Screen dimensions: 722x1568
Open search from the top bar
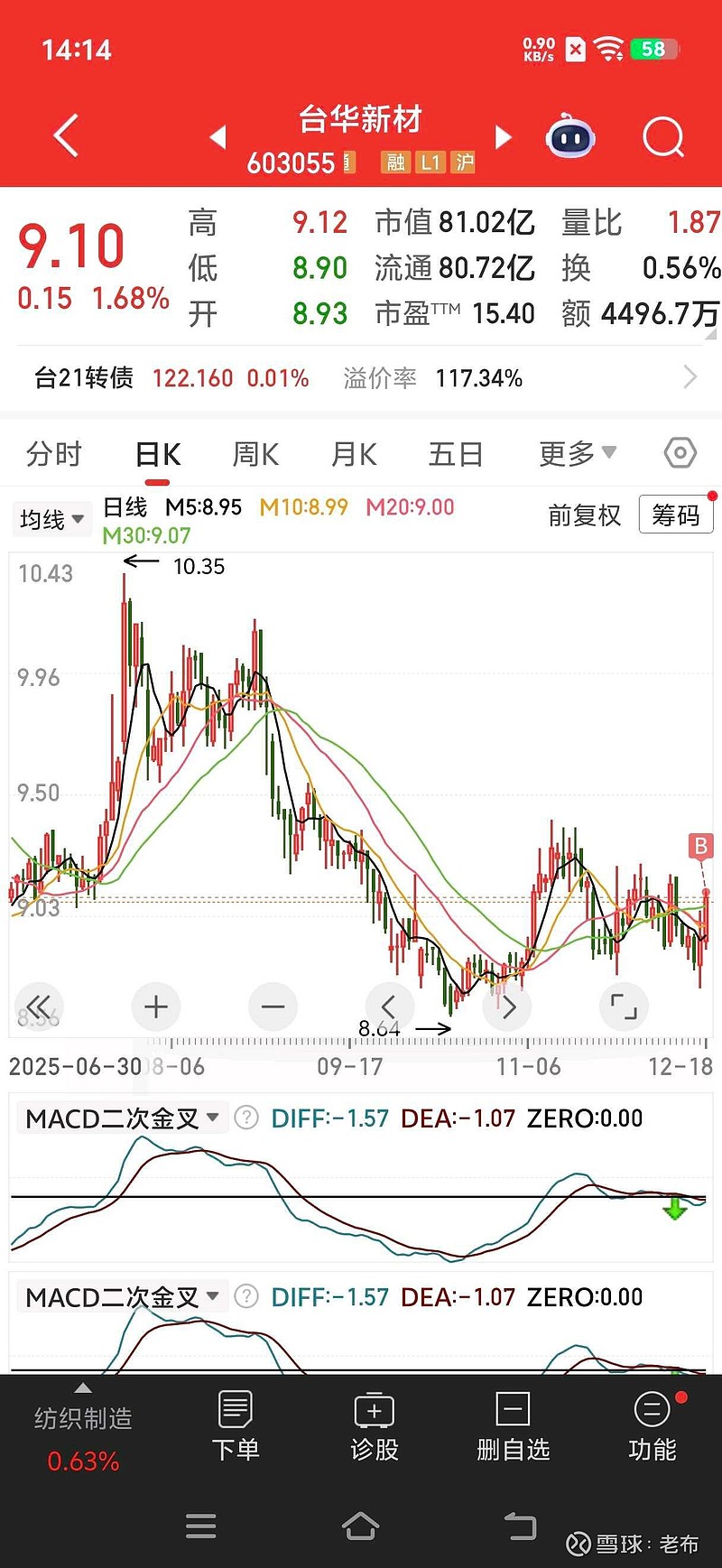[x=663, y=135]
